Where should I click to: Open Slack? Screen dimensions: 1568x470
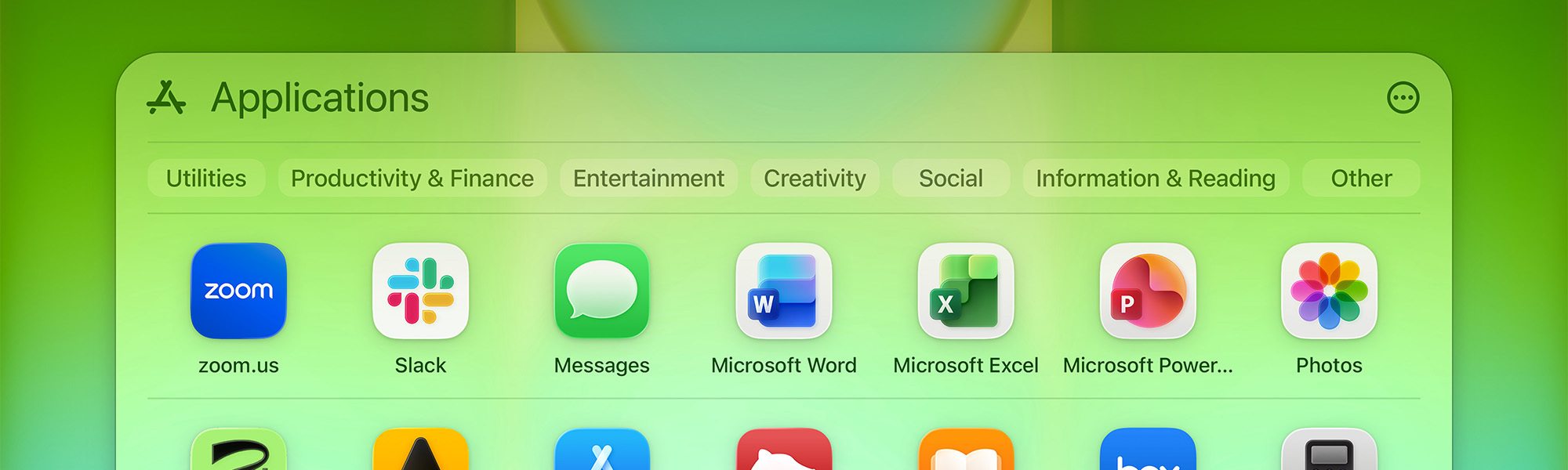point(420,291)
